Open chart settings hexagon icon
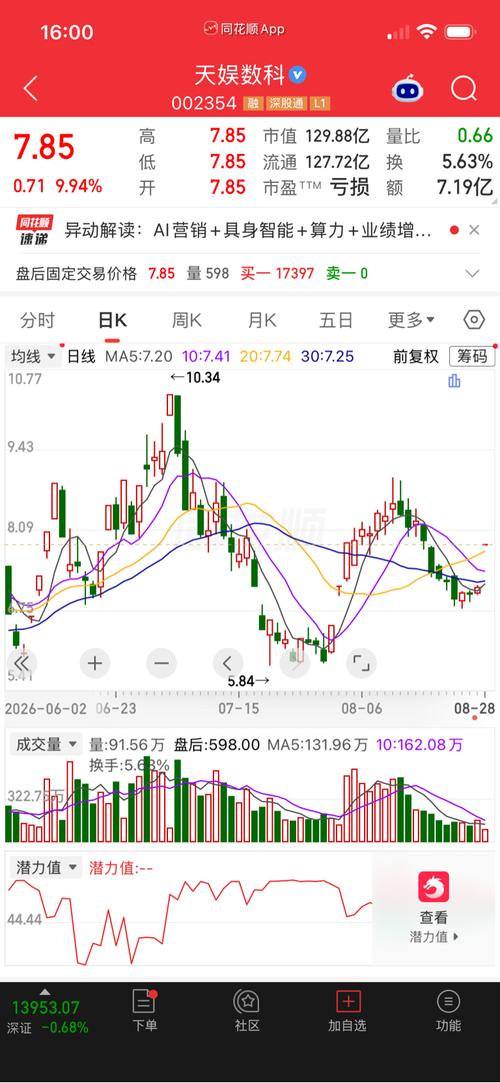 474,320
